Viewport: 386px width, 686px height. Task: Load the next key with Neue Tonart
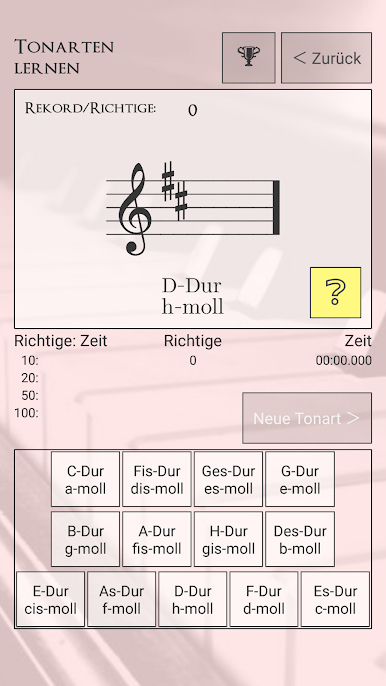307,418
